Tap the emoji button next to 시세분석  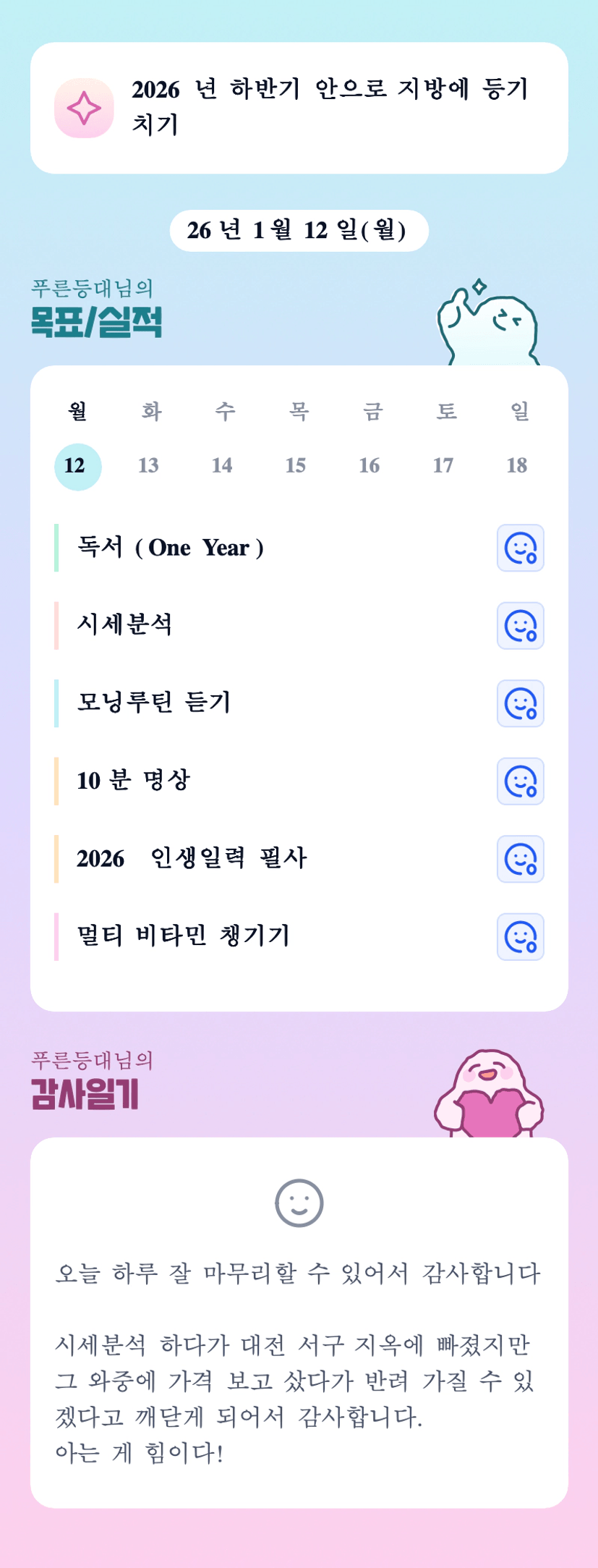pyautogui.click(x=520, y=626)
